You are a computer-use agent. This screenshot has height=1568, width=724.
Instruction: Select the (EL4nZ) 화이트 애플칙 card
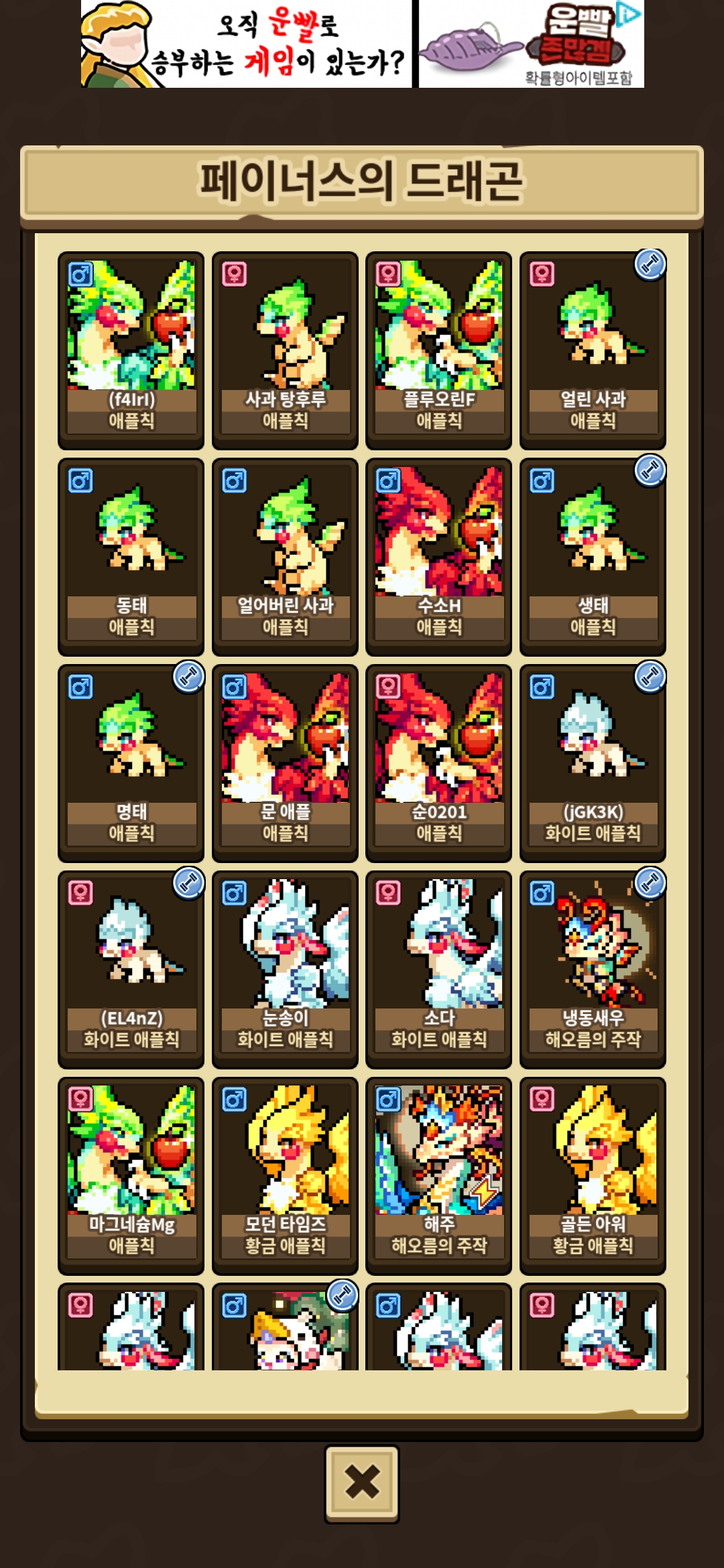click(131, 969)
